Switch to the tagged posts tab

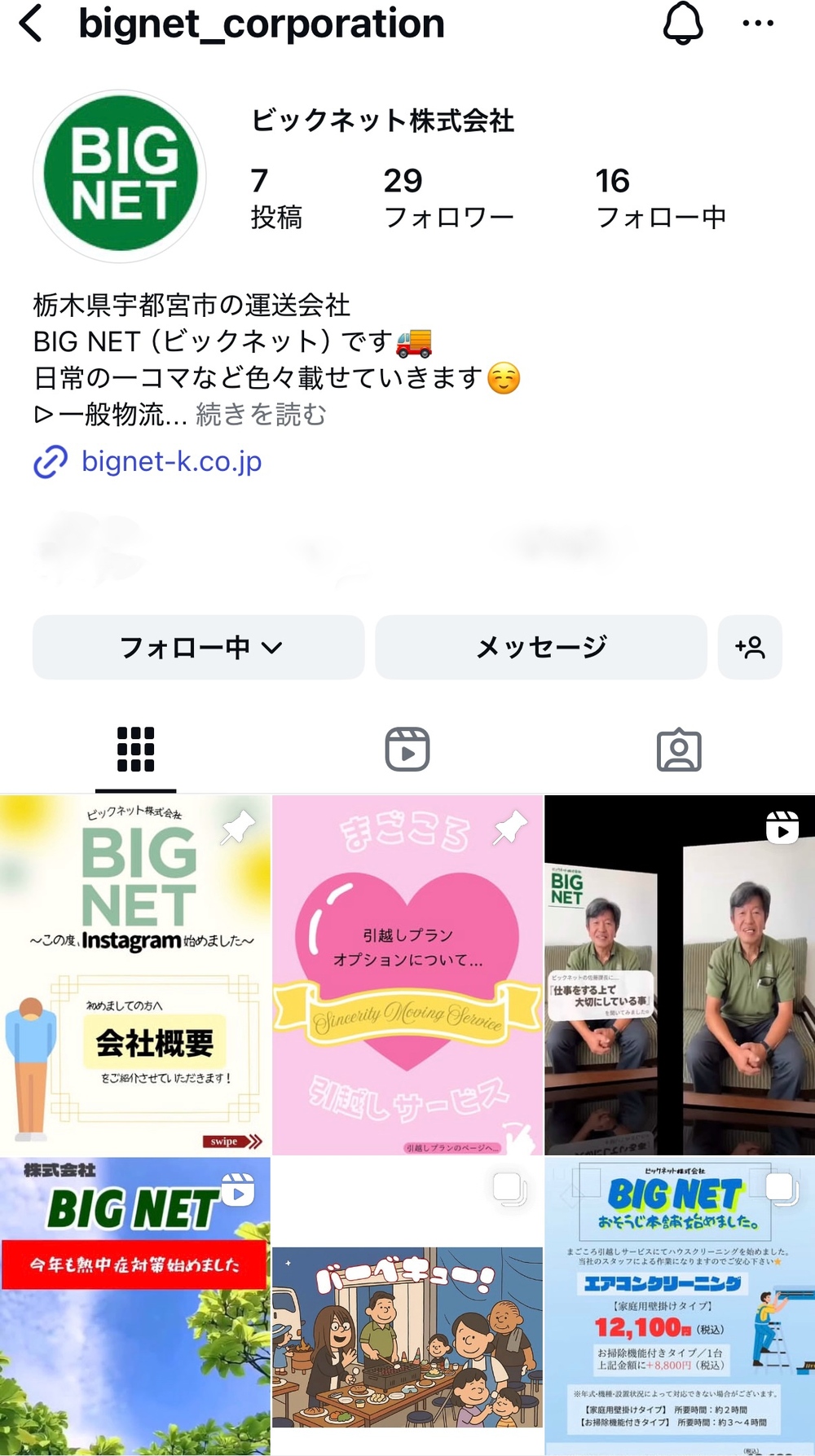[679, 750]
